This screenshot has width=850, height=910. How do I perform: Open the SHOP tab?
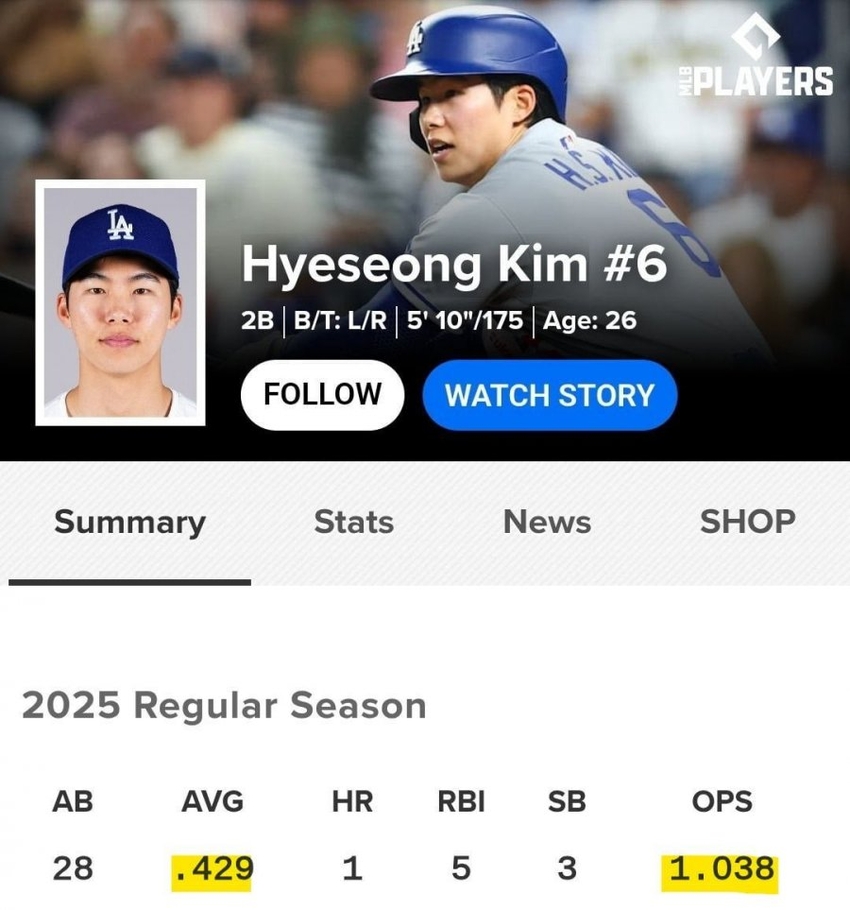point(747,522)
